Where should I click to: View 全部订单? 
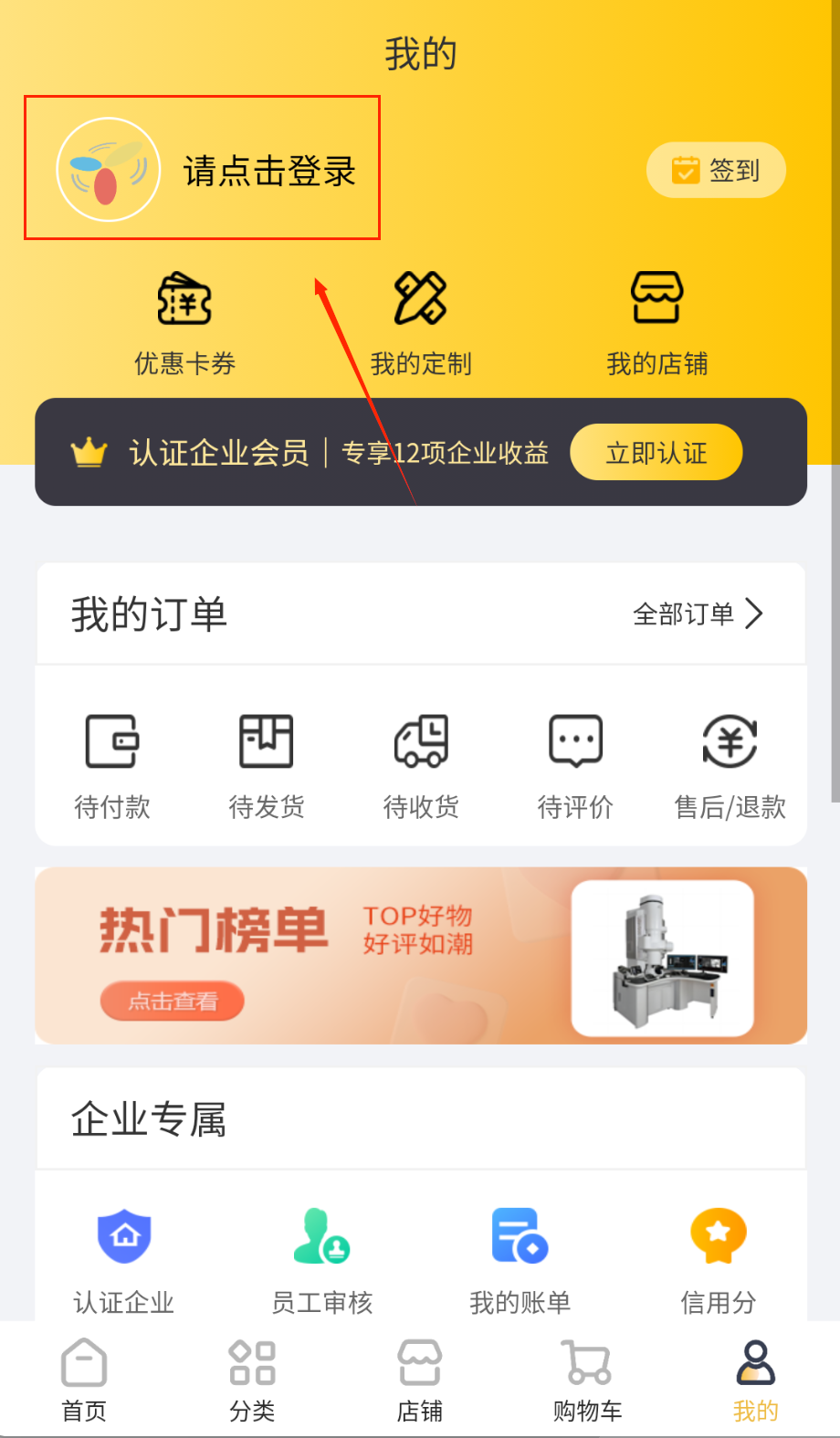pos(698,614)
